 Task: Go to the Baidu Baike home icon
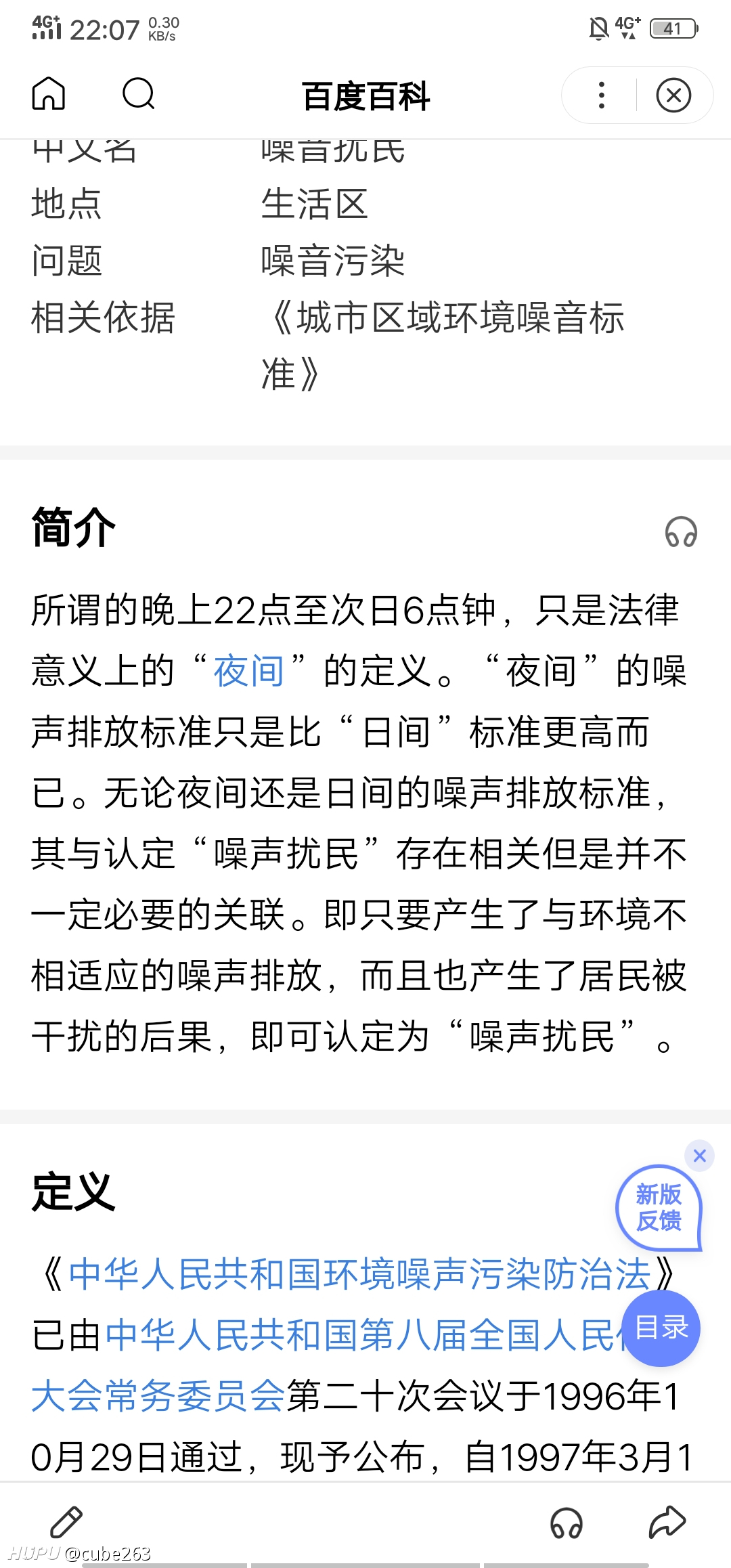pyautogui.click(x=49, y=93)
